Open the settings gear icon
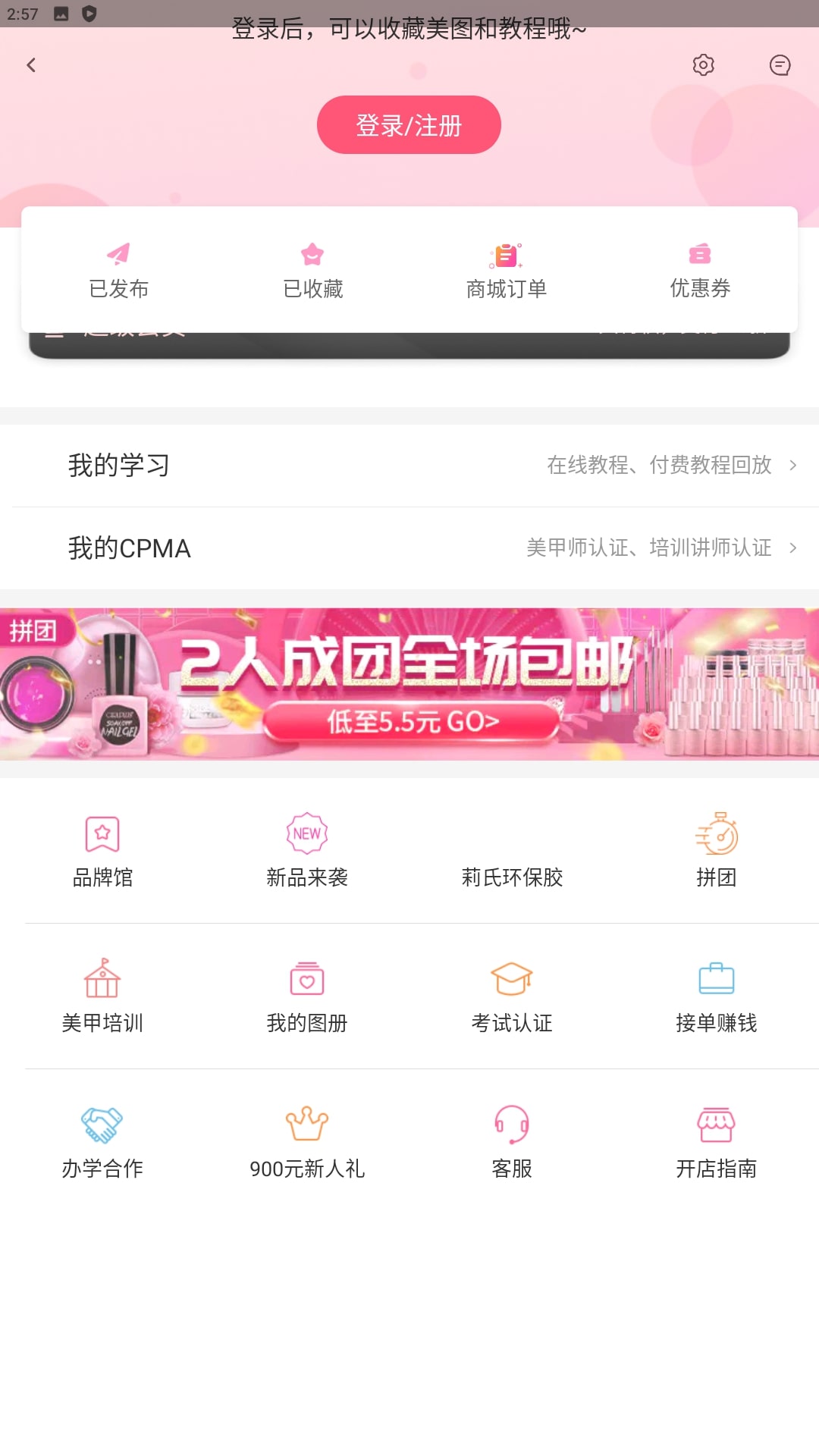819x1456 pixels. click(703, 65)
